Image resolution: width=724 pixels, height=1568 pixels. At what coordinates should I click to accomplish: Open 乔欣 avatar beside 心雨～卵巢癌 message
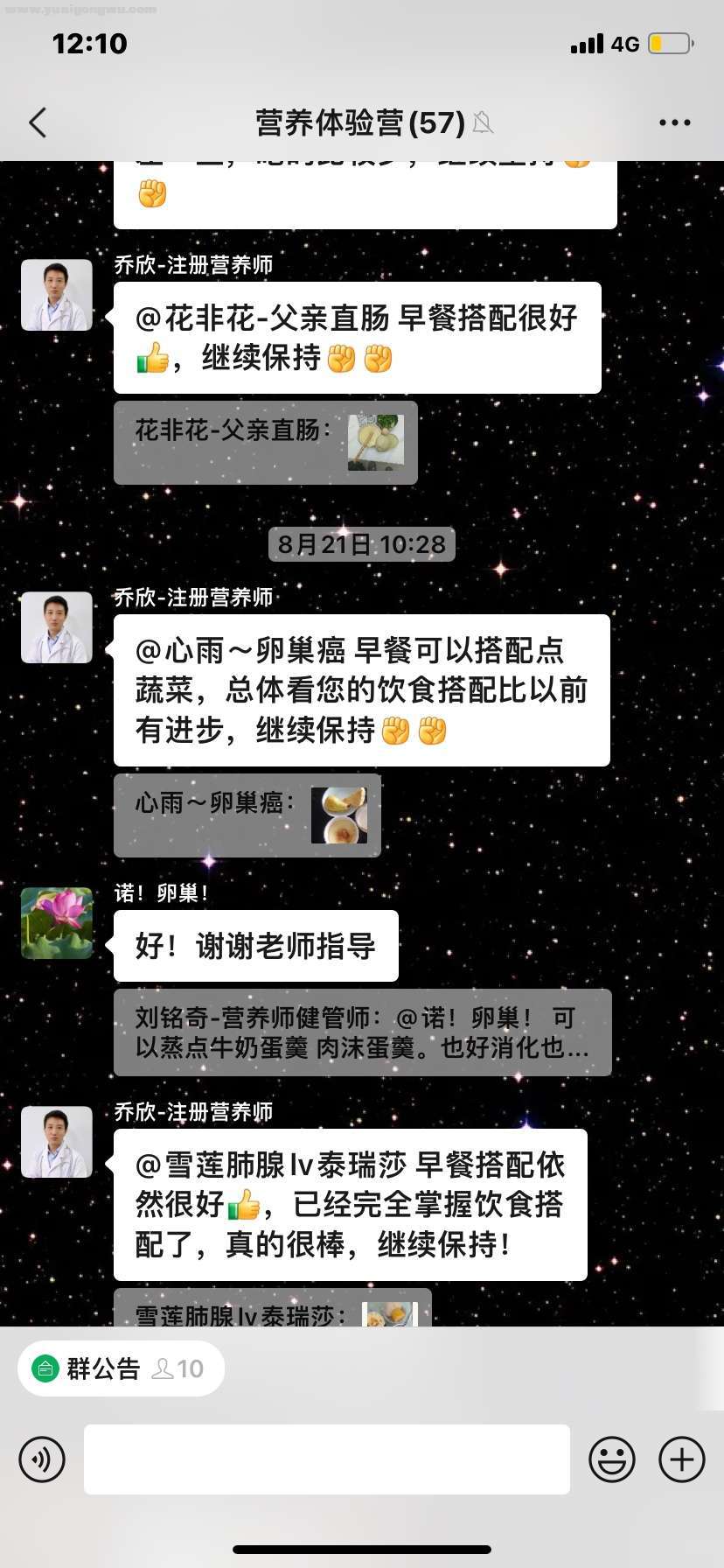pos(57,627)
